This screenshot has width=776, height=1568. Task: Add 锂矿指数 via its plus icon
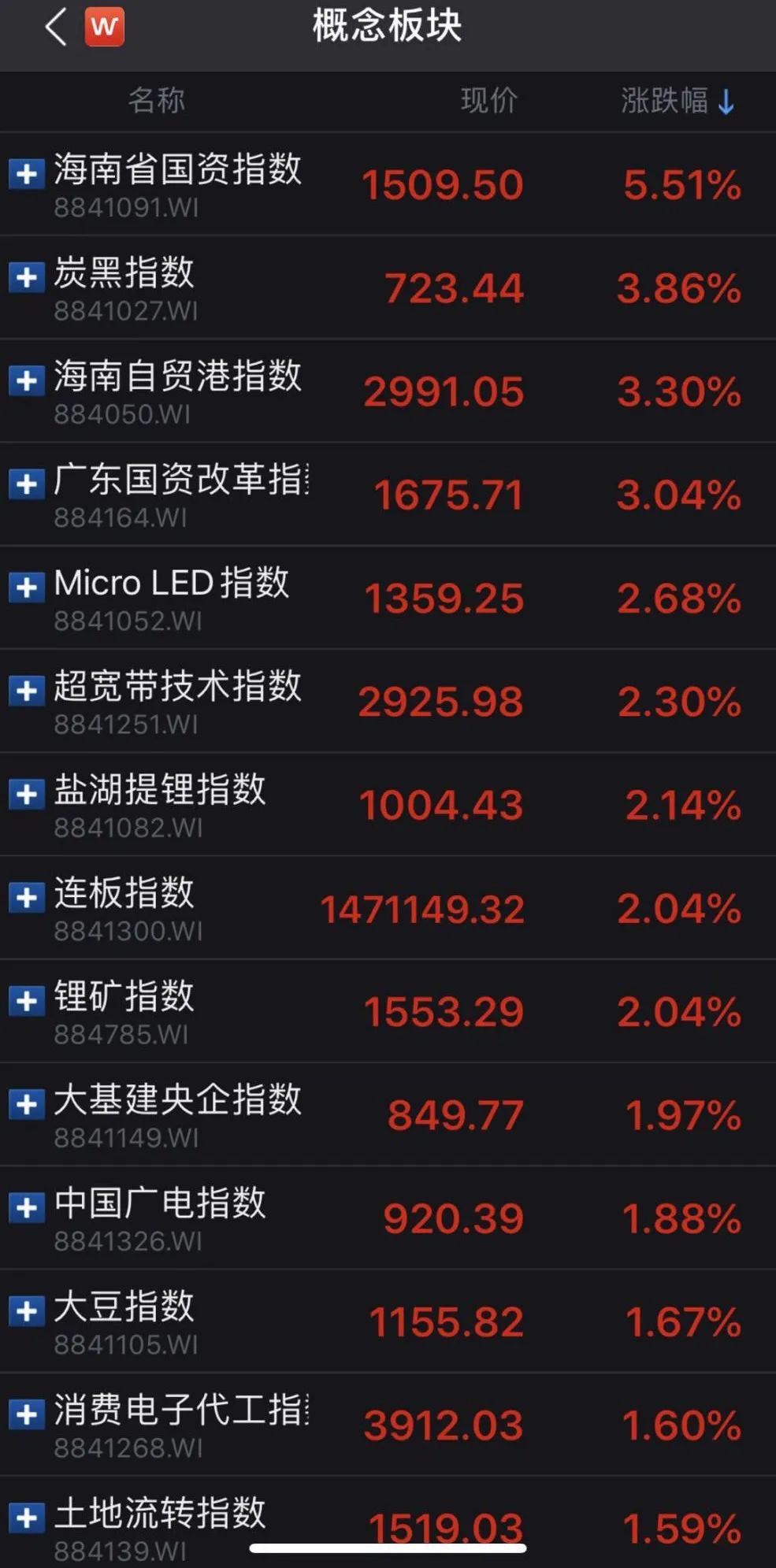pos(26,1001)
